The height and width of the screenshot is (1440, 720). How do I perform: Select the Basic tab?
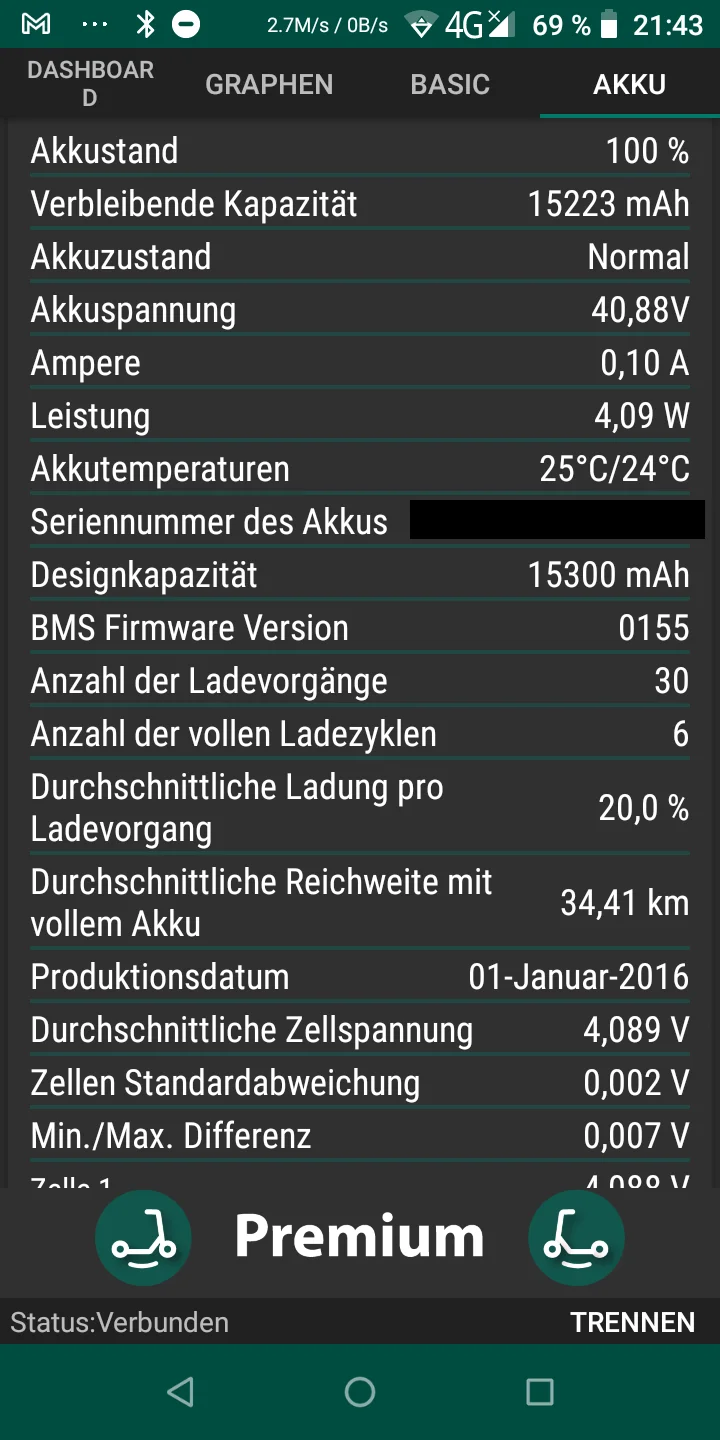450,84
